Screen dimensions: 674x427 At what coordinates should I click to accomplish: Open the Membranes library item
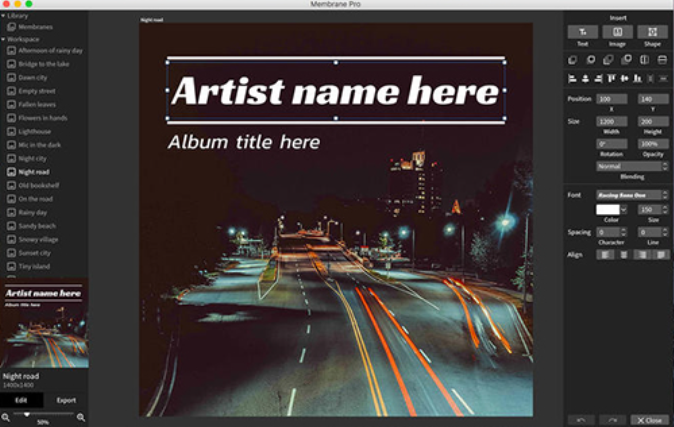(x=35, y=27)
